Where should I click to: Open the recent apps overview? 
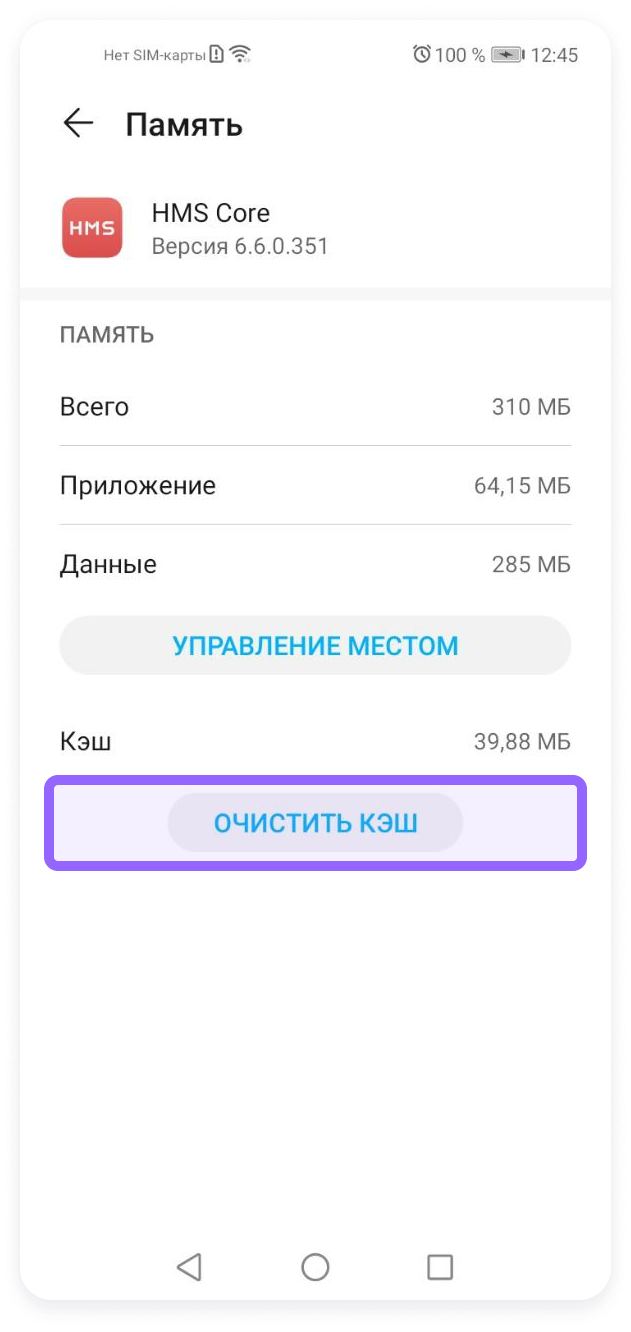(x=440, y=1267)
